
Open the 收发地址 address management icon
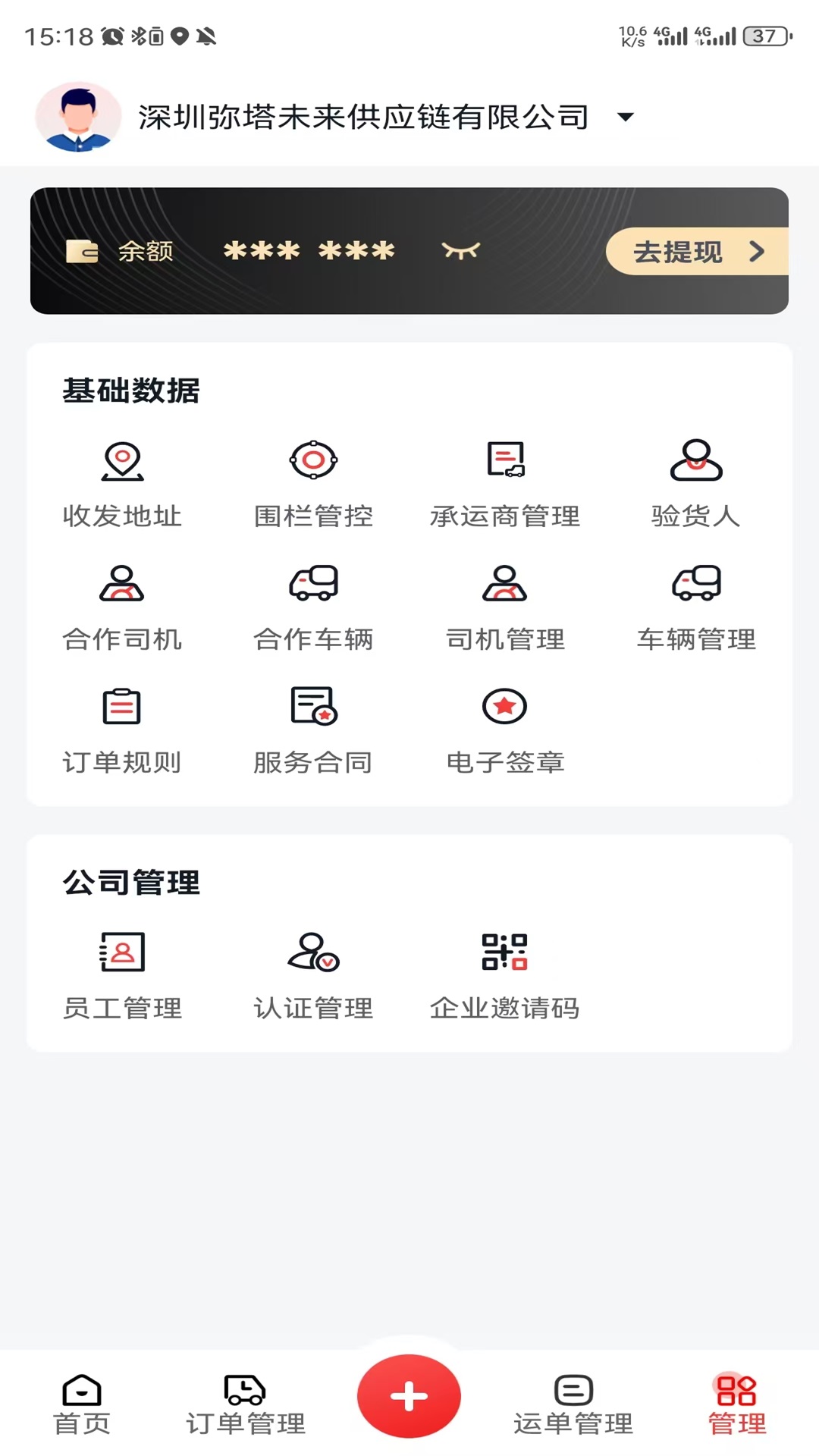(x=121, y=478)
